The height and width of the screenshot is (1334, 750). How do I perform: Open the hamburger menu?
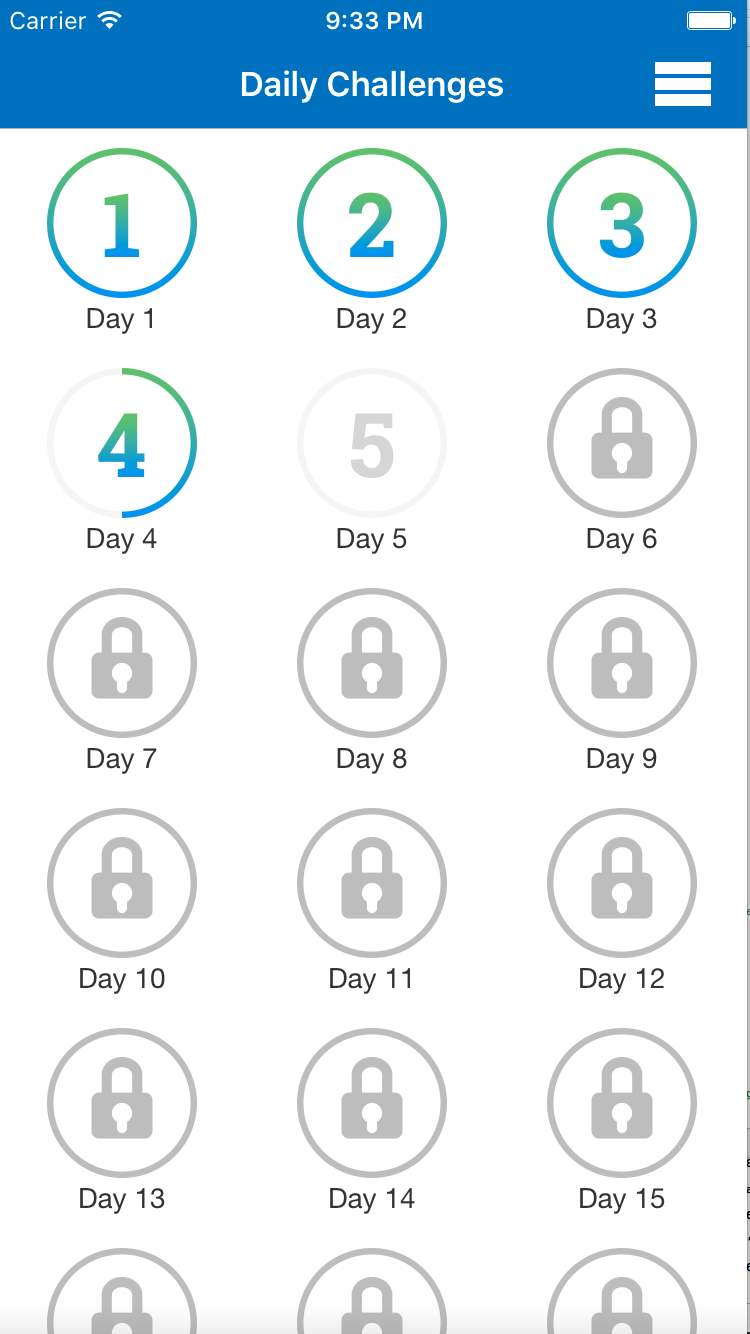point(682,84)
